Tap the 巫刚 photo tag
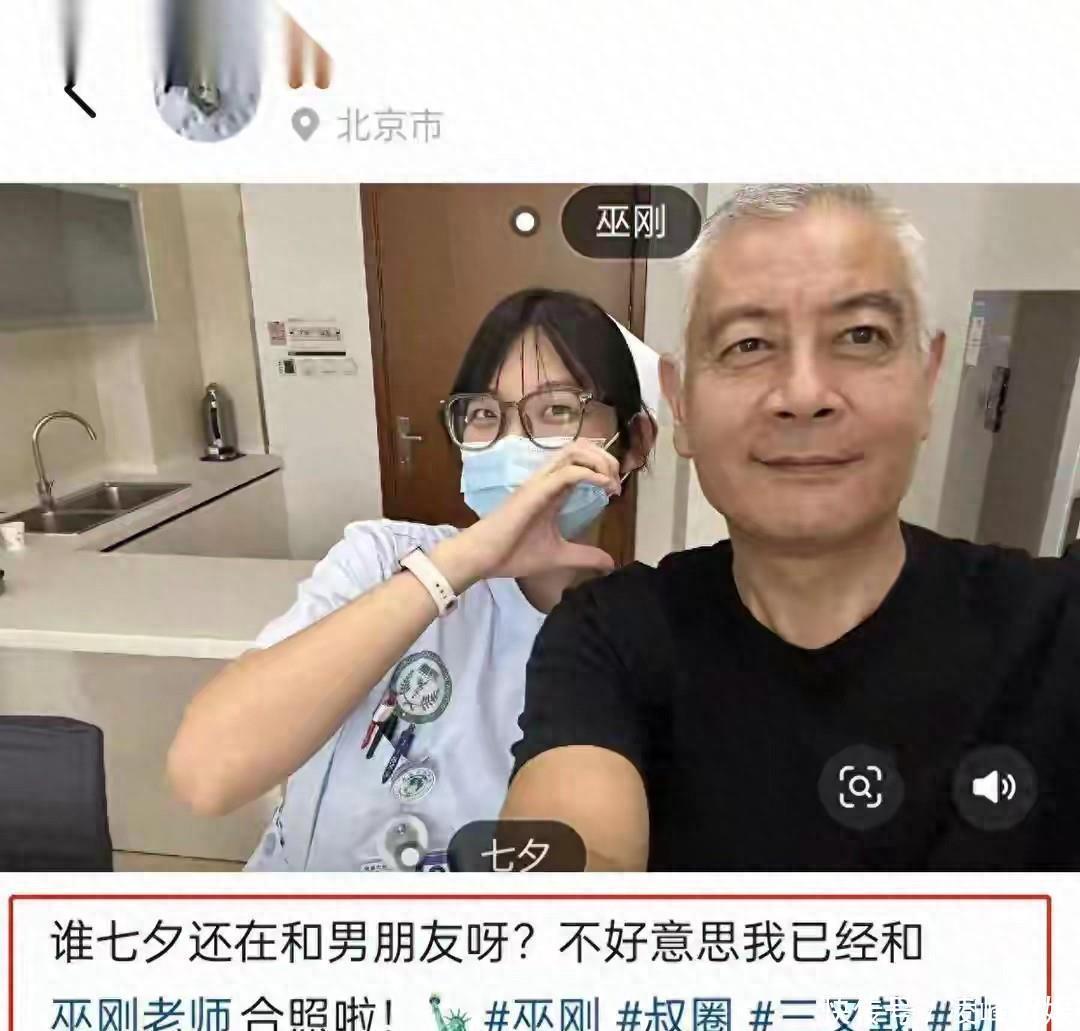The image size is (1080, 1031). click(x=630, y=222)
